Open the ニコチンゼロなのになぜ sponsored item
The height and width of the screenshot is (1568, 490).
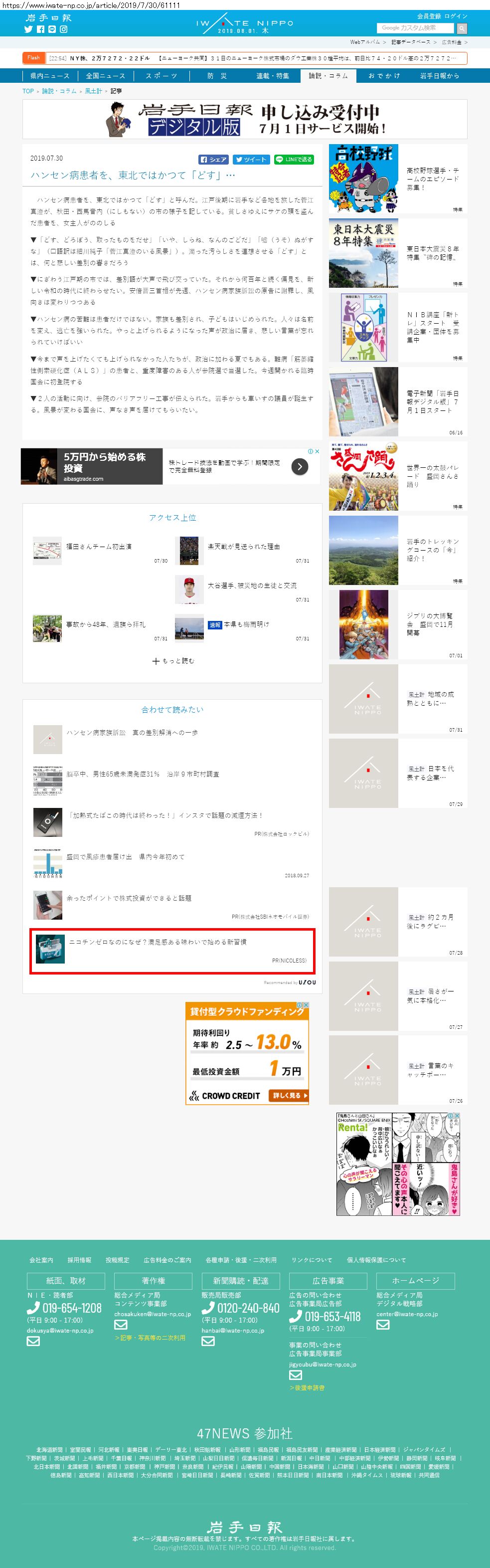(172, 951)
